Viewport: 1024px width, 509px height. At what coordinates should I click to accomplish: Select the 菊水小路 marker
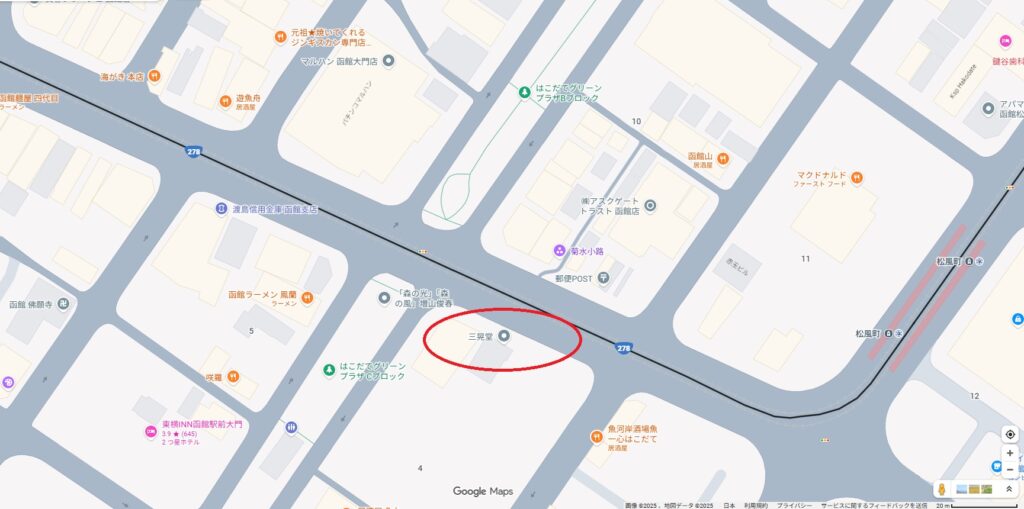pyautogui.click(x=560, y=250)
